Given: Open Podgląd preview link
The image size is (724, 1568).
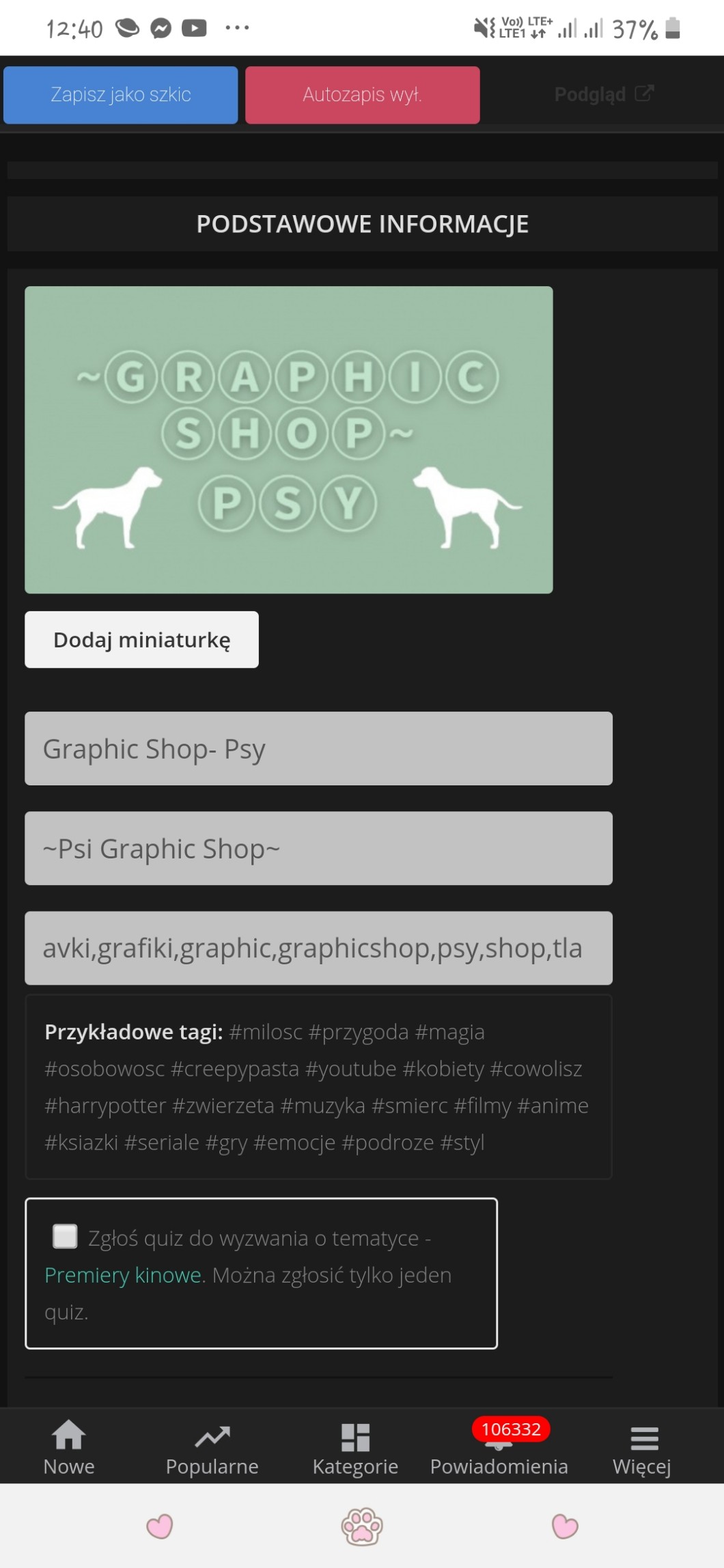Looking at the screenshot, I should [603, 94].
